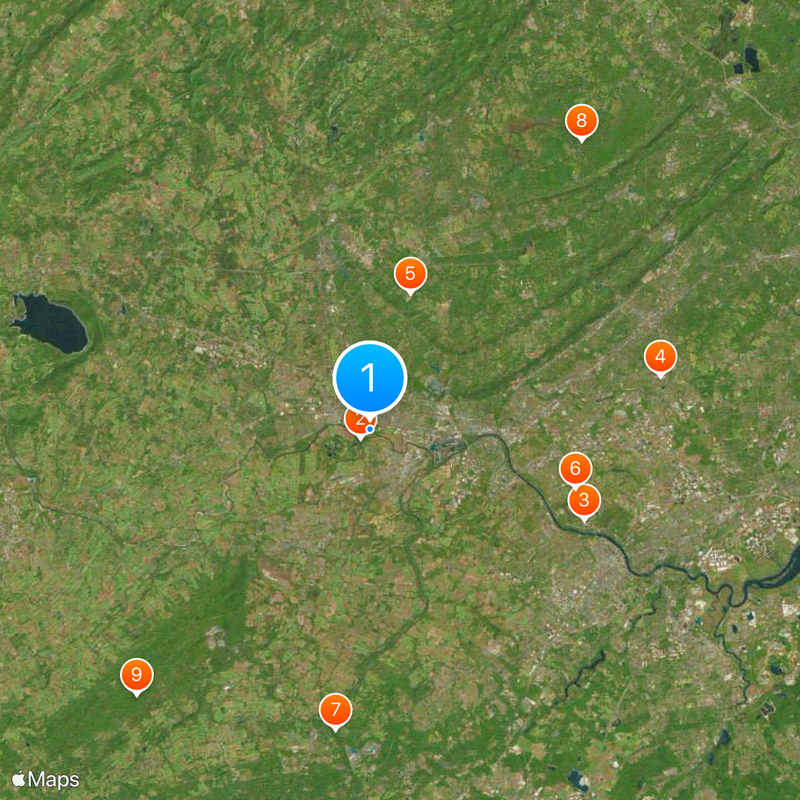Select the large blue pin numbered 1
Image resolution: width=800 pixels, height=800 pixels.
tap(369, 378)
